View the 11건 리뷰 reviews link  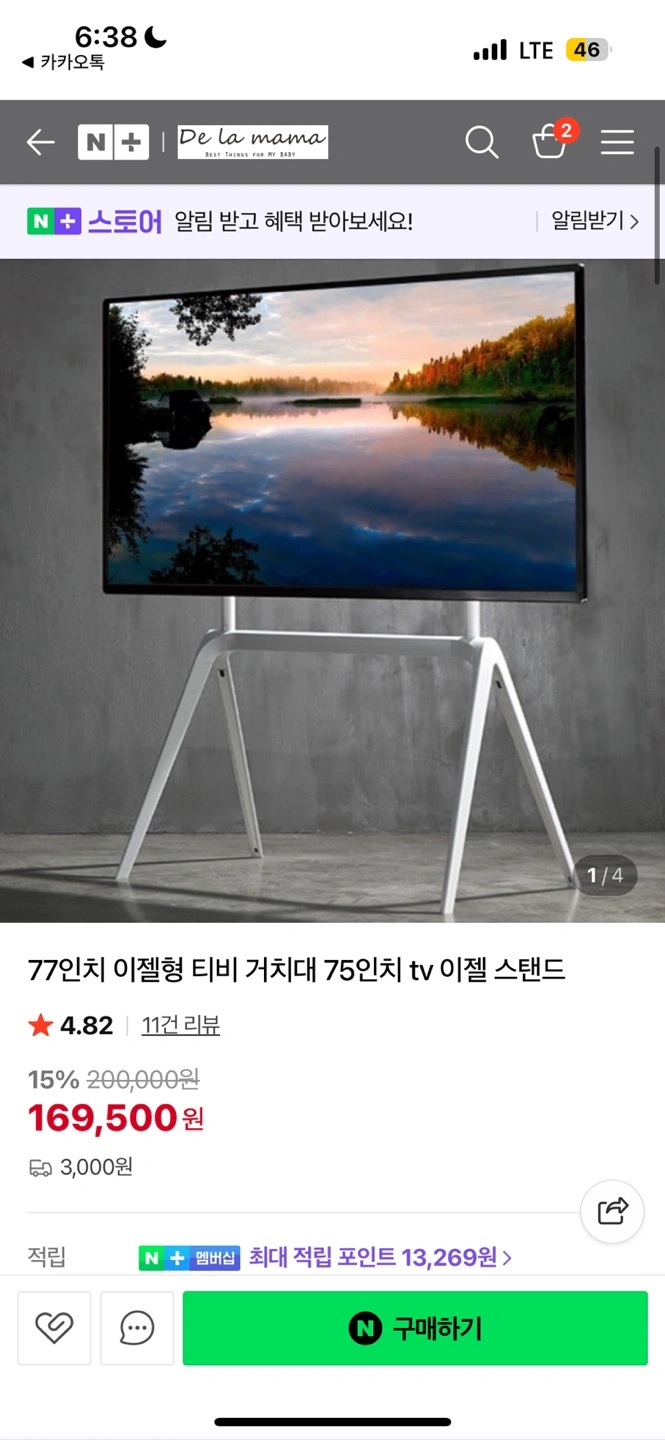click(x=181, y=1025)
